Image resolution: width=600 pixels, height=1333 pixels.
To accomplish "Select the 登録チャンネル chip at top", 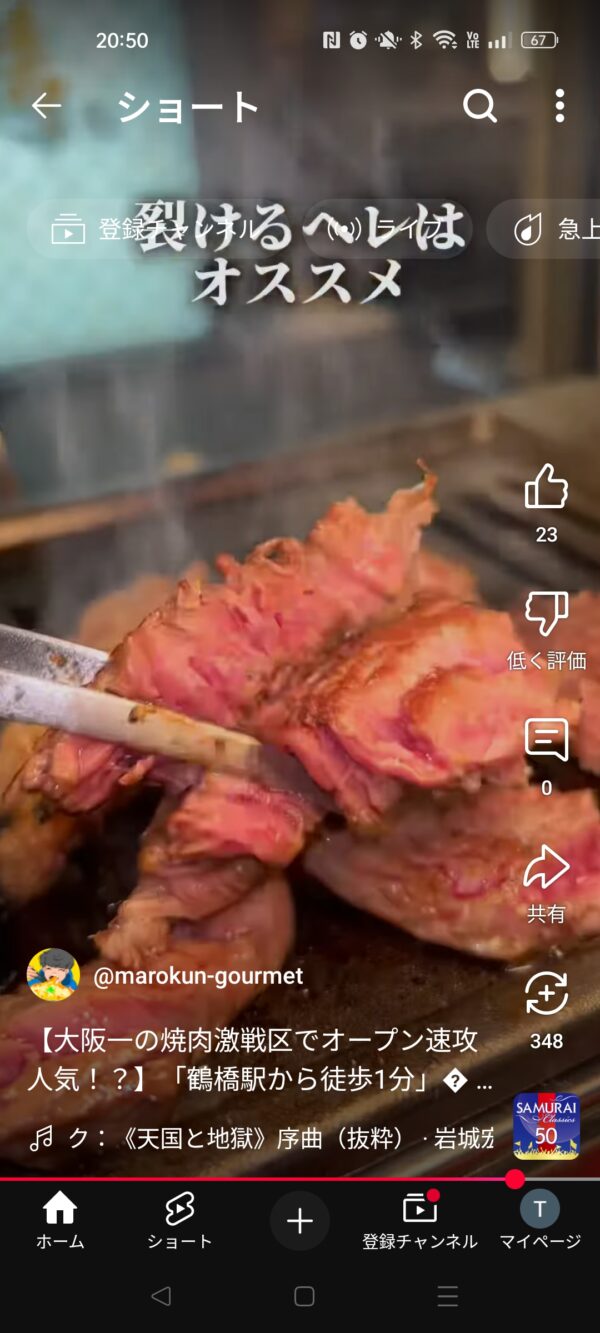I will coord(152,229).
